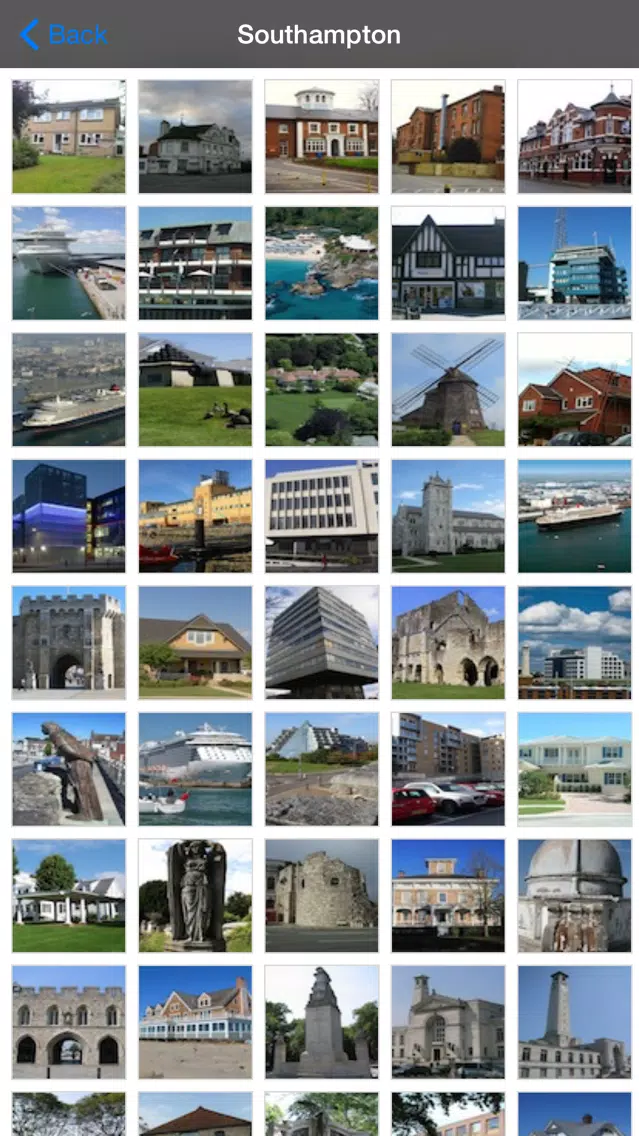Viewport: 639px width, 1136px height.
Task: Open the yellow bungalow house photo
Action: point(196,643)
